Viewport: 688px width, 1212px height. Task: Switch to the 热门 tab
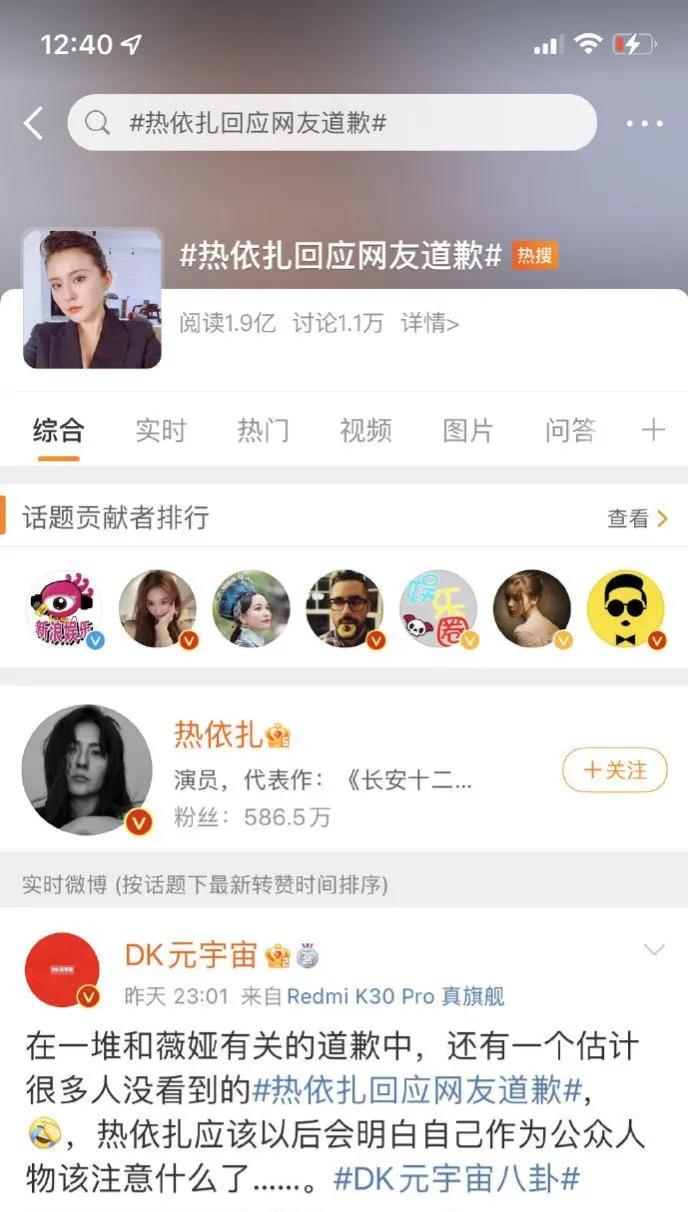click(263, 431)
